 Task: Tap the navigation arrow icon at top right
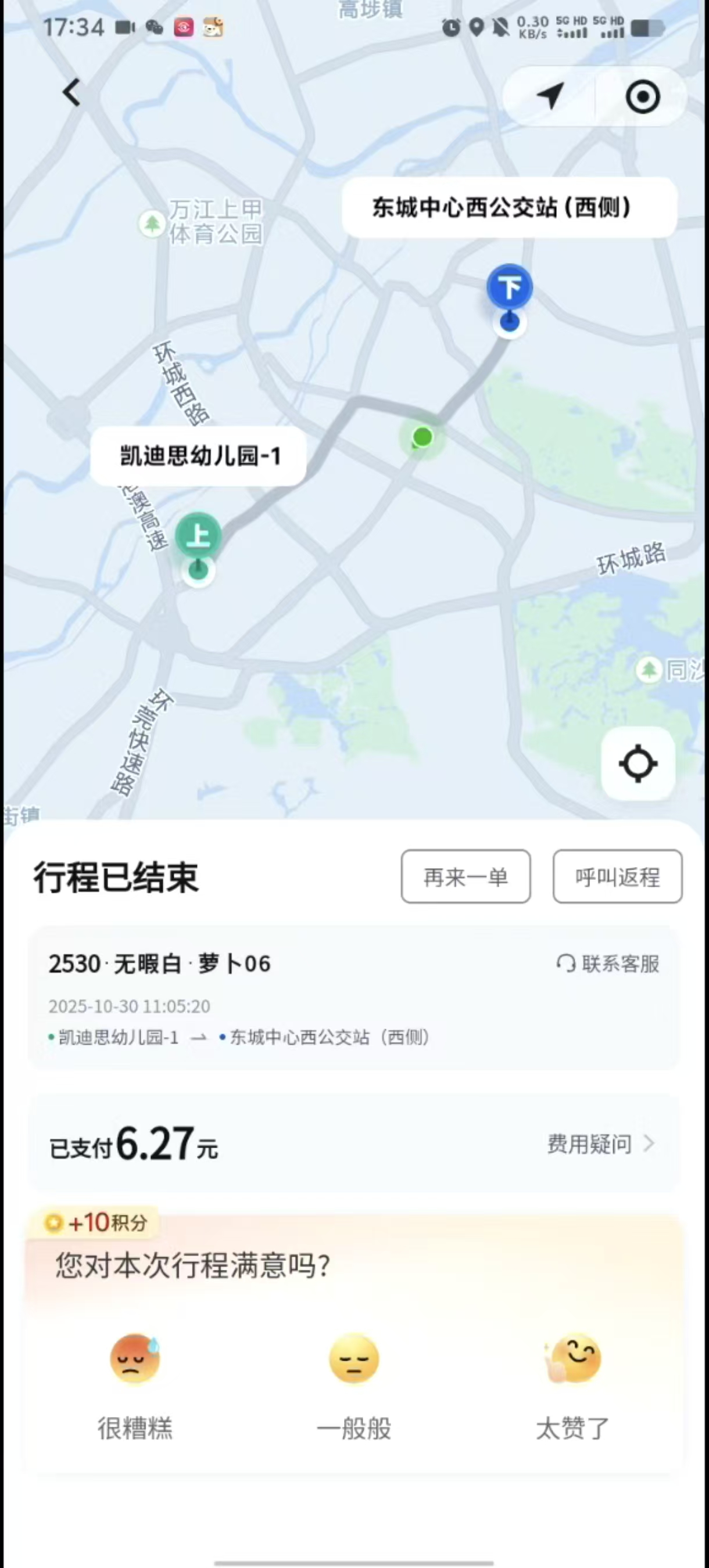pos(549,96)
